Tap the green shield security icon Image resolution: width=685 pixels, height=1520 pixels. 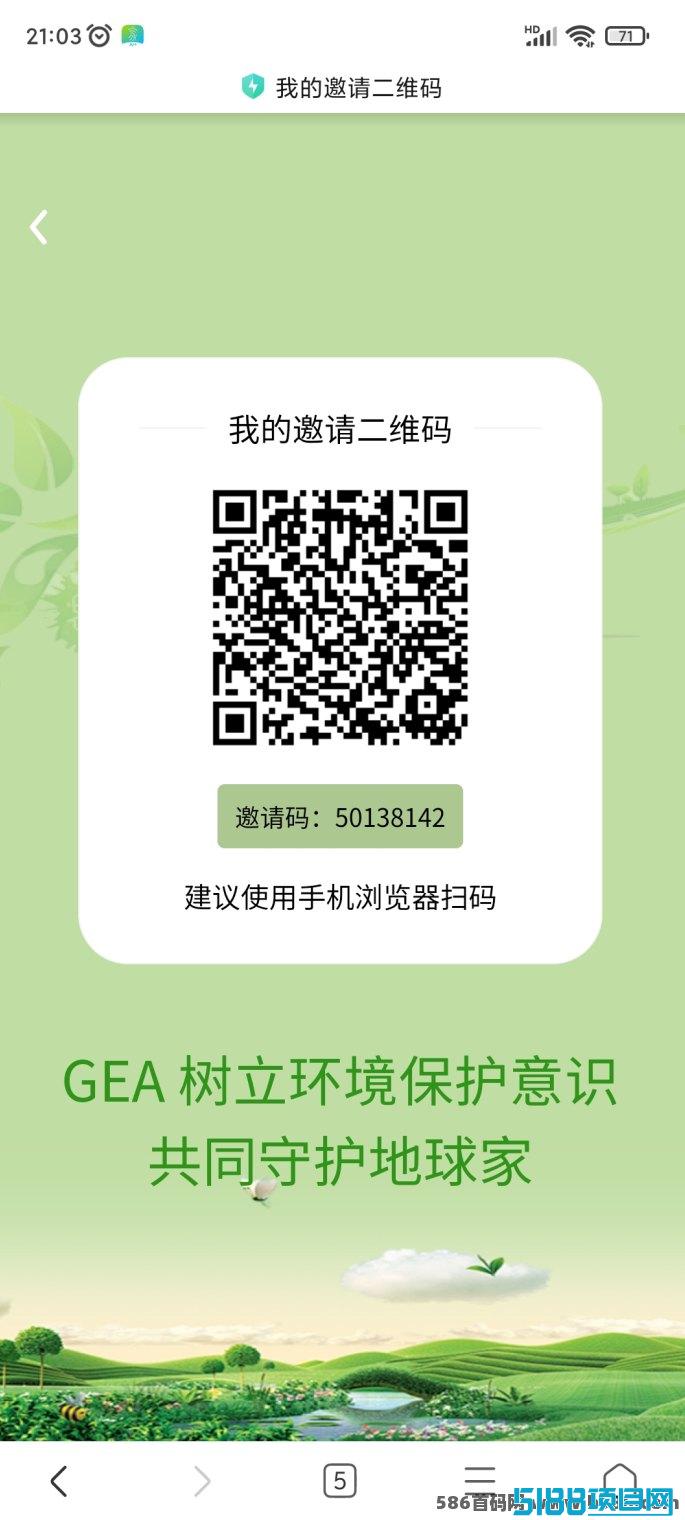pos(253,87)
